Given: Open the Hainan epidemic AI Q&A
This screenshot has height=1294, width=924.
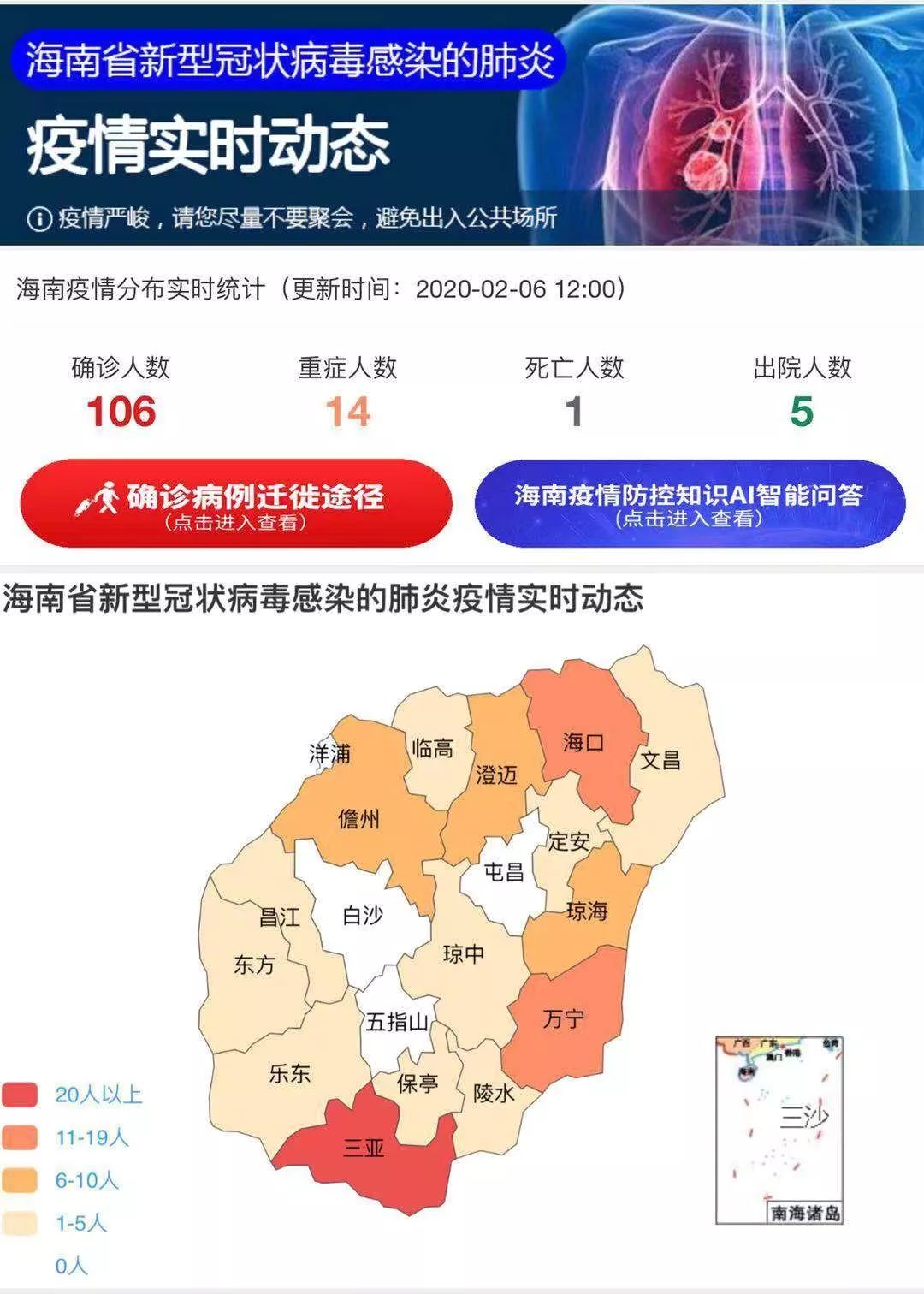Looking at the screenshot, I should [690, 503].
